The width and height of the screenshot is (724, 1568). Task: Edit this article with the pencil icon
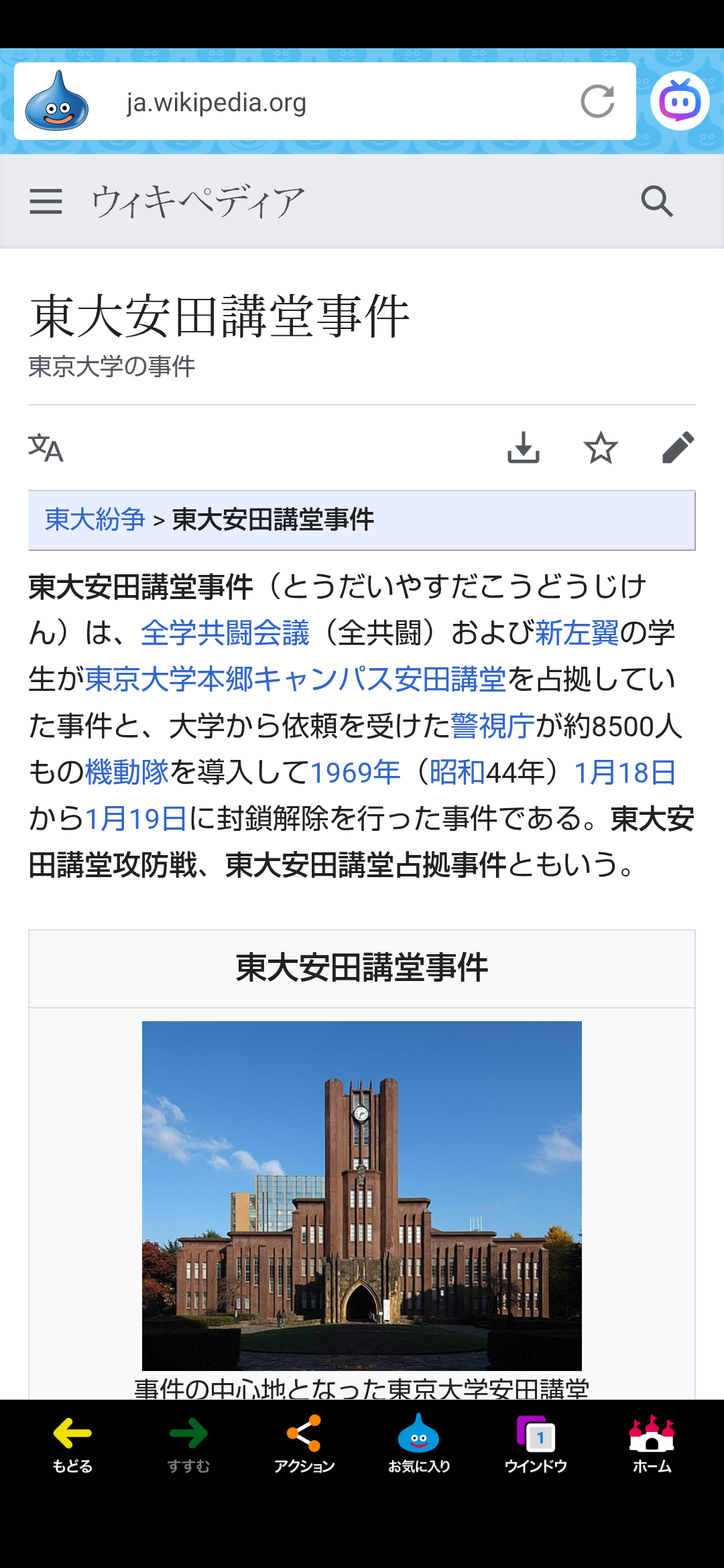678,448
